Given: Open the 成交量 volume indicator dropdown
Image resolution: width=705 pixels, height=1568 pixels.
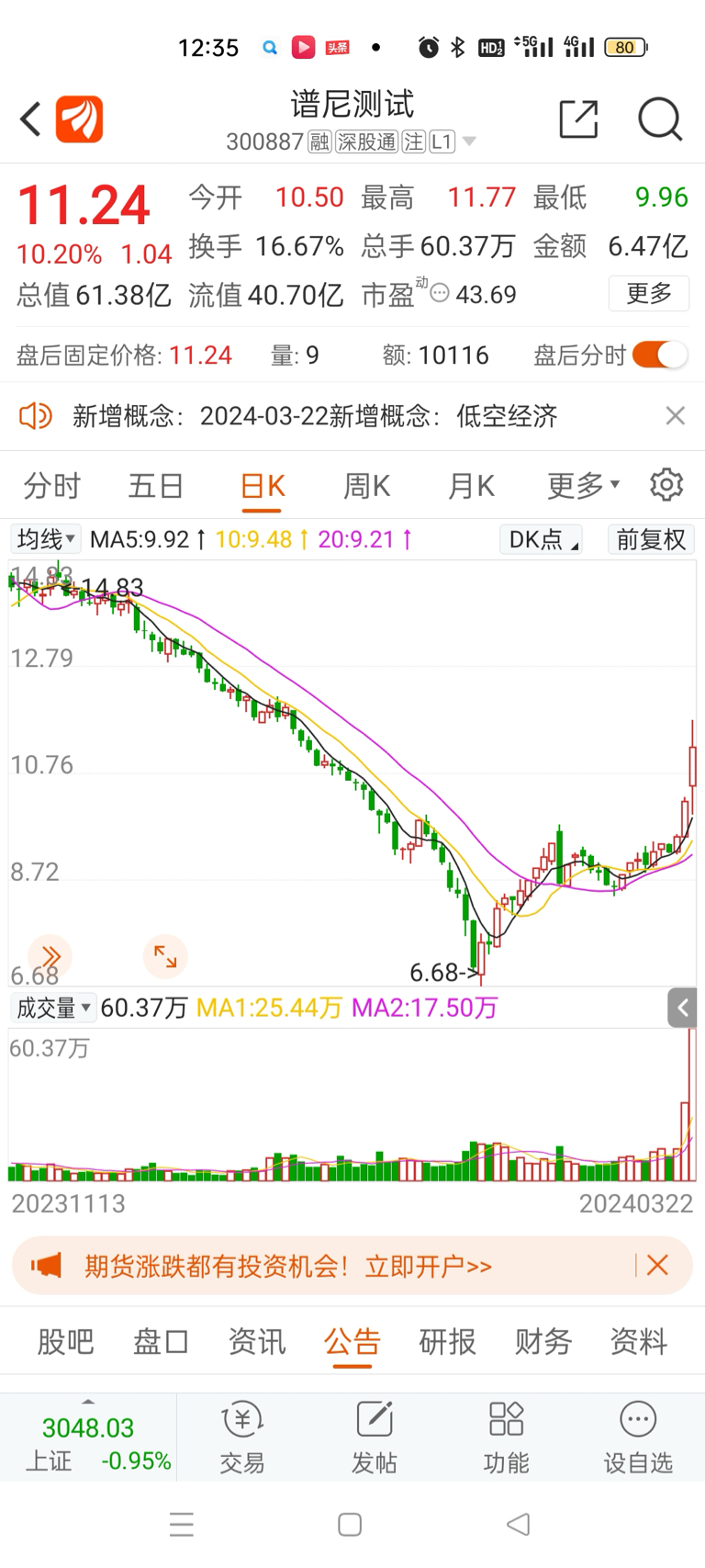Looking at the screenshot, I should [x=50, y=1007].
